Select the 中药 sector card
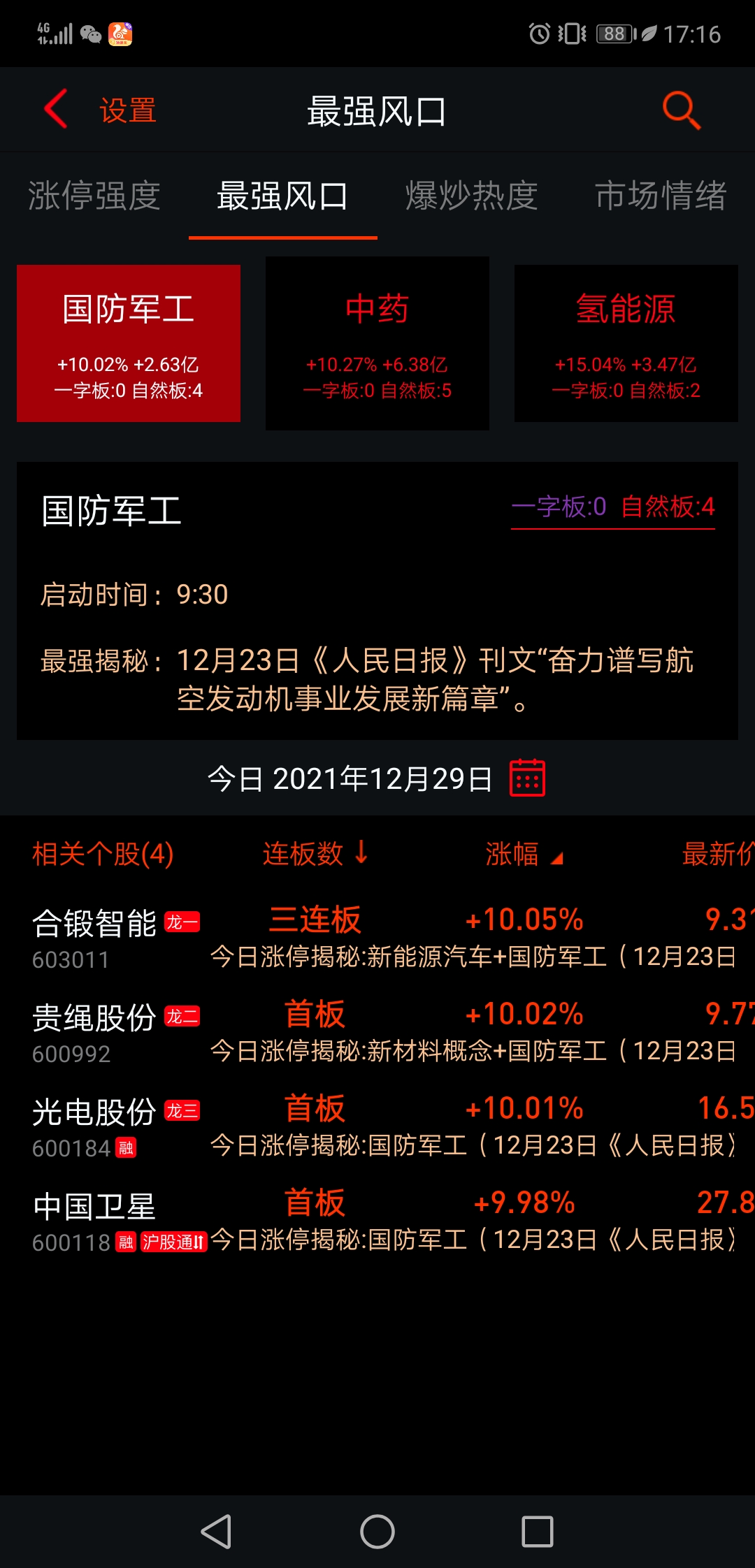This screenshot has width=755, height=1568. click(x=377, y=343)
